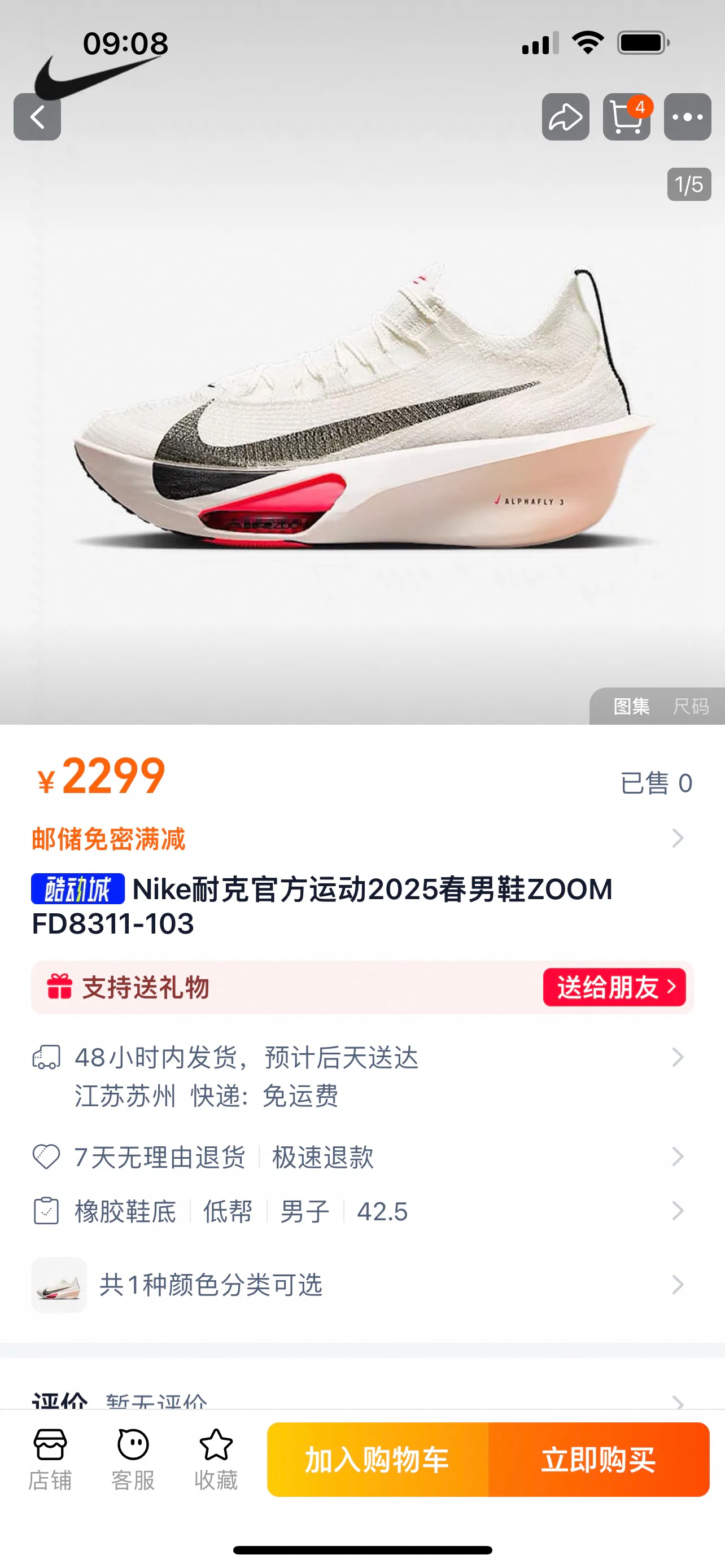Choose from 共1种颜色分类可选
This screenshot has height=1568, width=725.
pyautogui.click(x=362, y=1284)
